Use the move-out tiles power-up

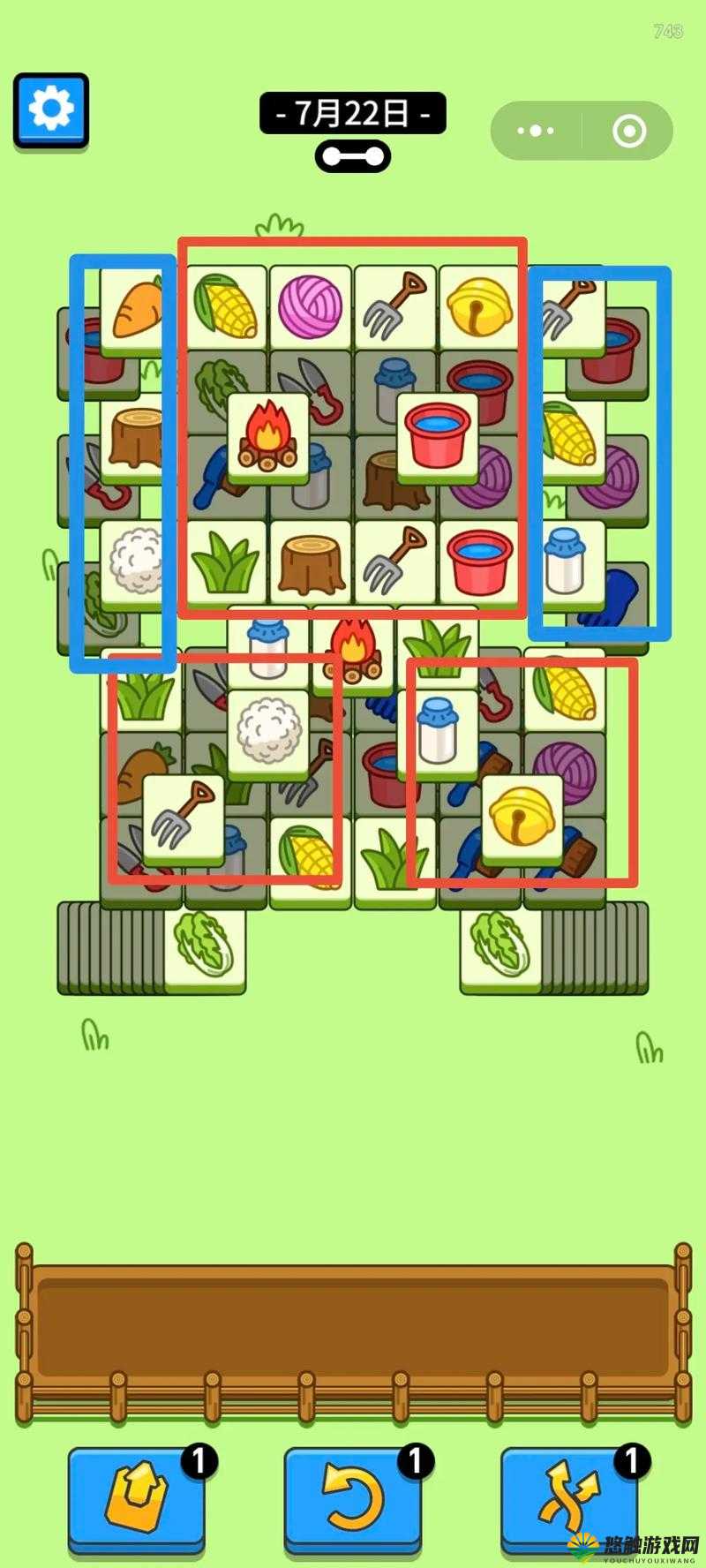pos(136,1499)
